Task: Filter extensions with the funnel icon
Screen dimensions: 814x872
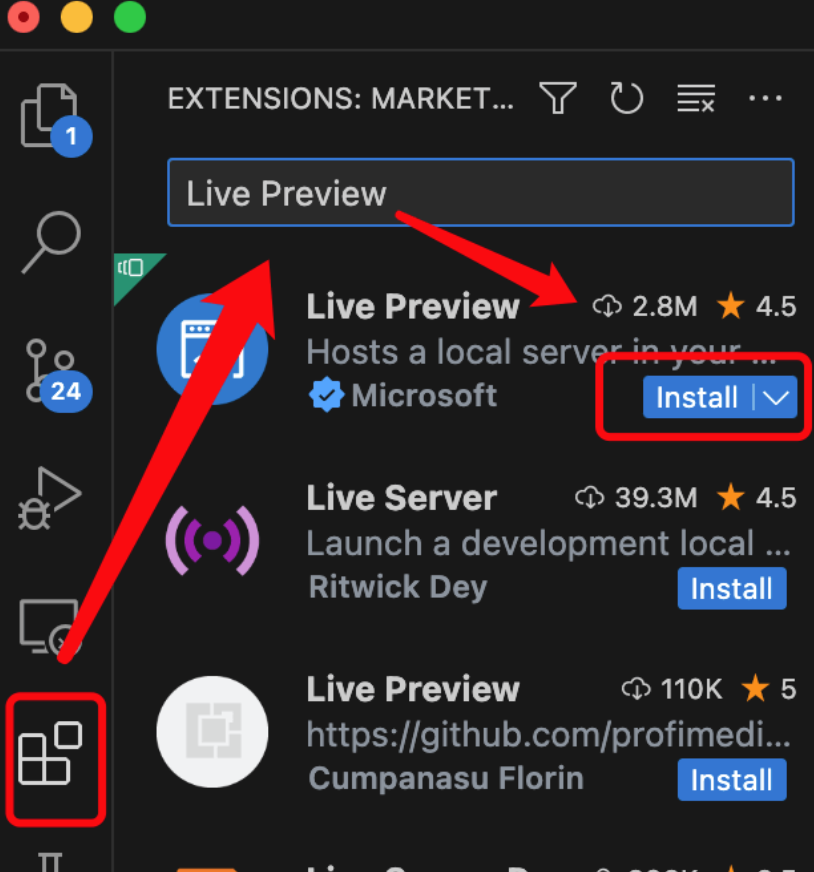Action: point(558,98)
